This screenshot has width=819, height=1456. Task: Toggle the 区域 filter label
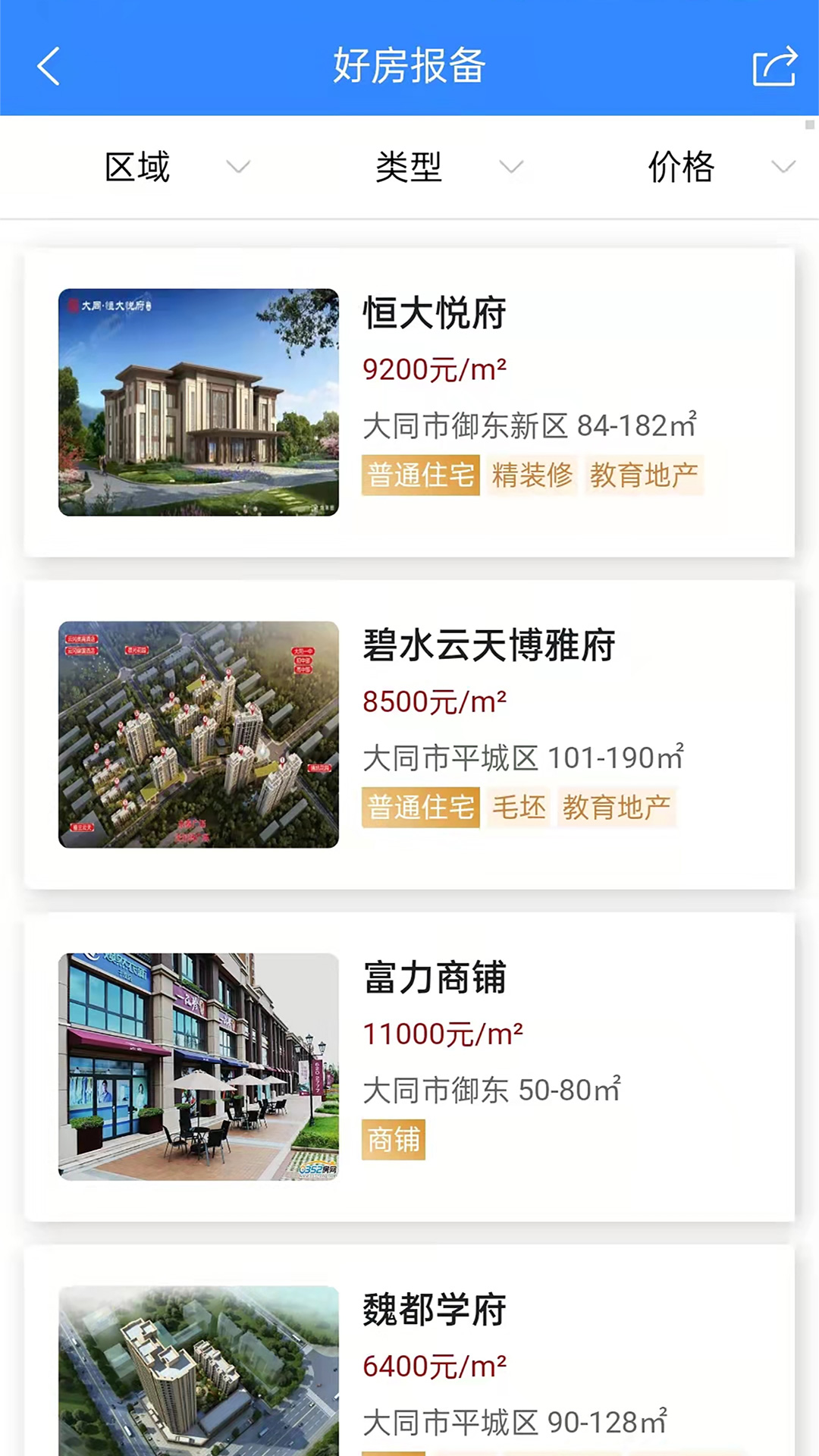[x=138, y=167]
